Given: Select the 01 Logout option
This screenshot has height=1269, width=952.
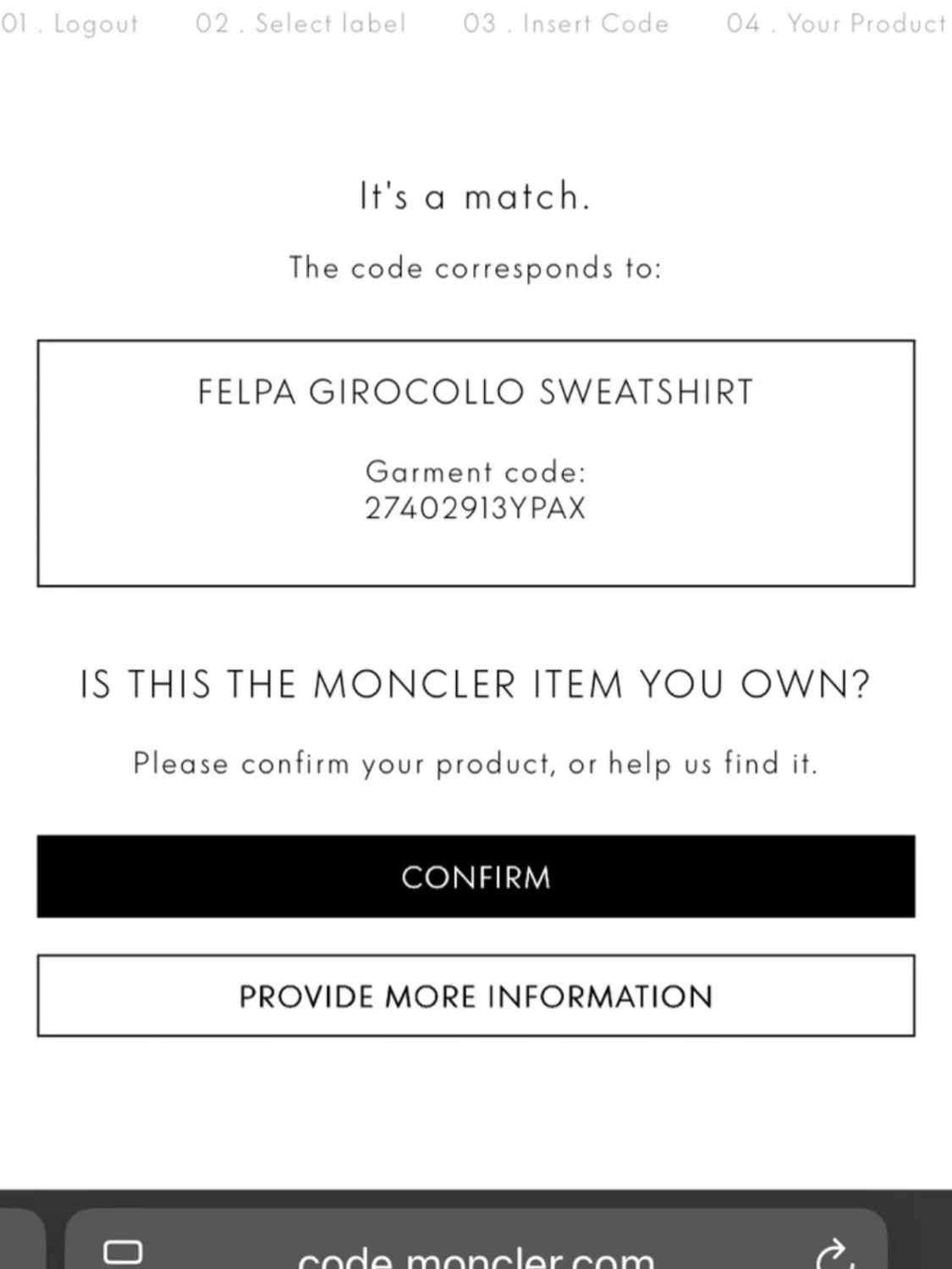Looking at the screenshot, I should (x=69, y=24).
